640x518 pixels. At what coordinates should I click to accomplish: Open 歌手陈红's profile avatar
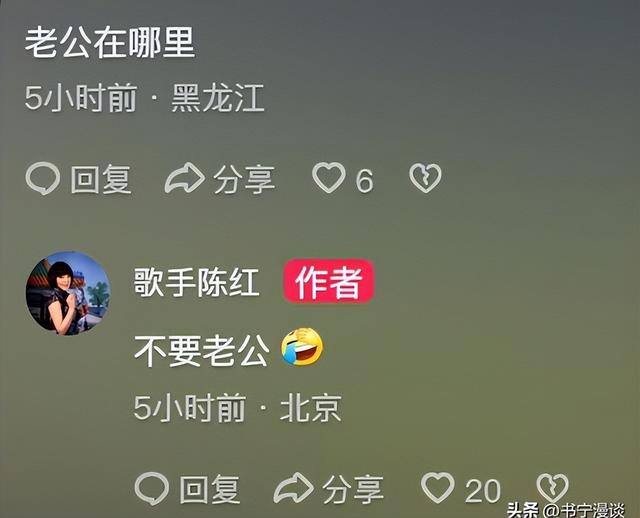(x=67, y=293)
